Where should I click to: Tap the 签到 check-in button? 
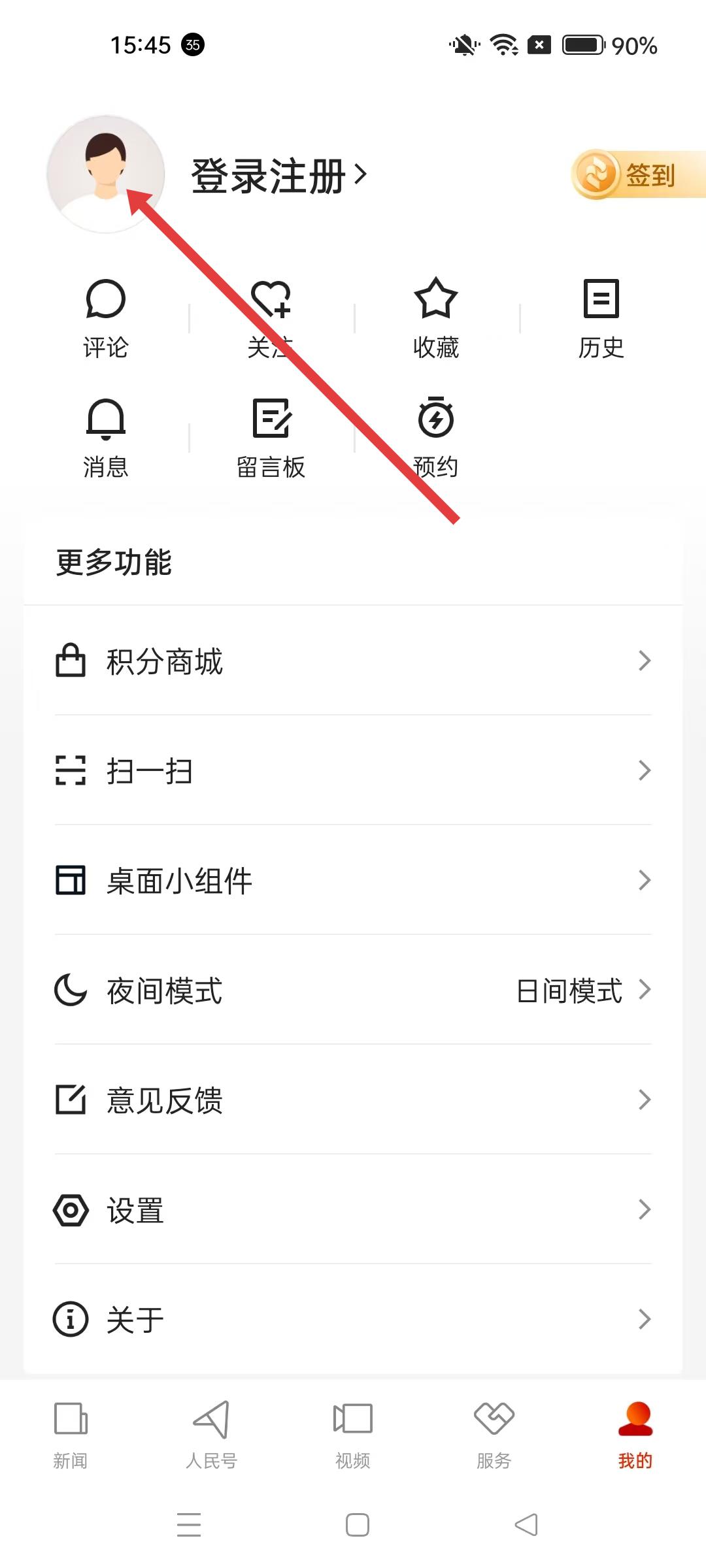point(637,175)
